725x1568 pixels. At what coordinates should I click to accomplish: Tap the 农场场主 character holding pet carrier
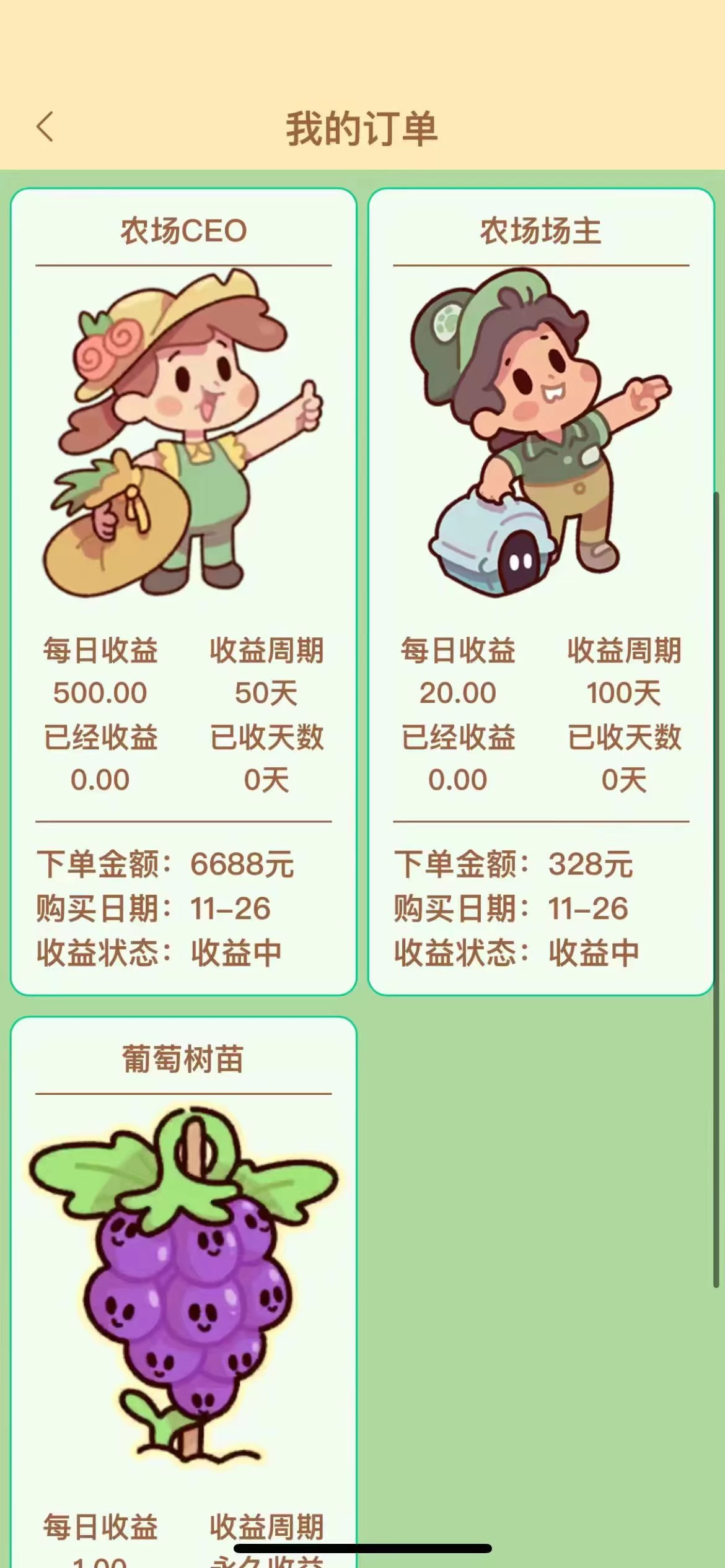[x=539, y=433]
